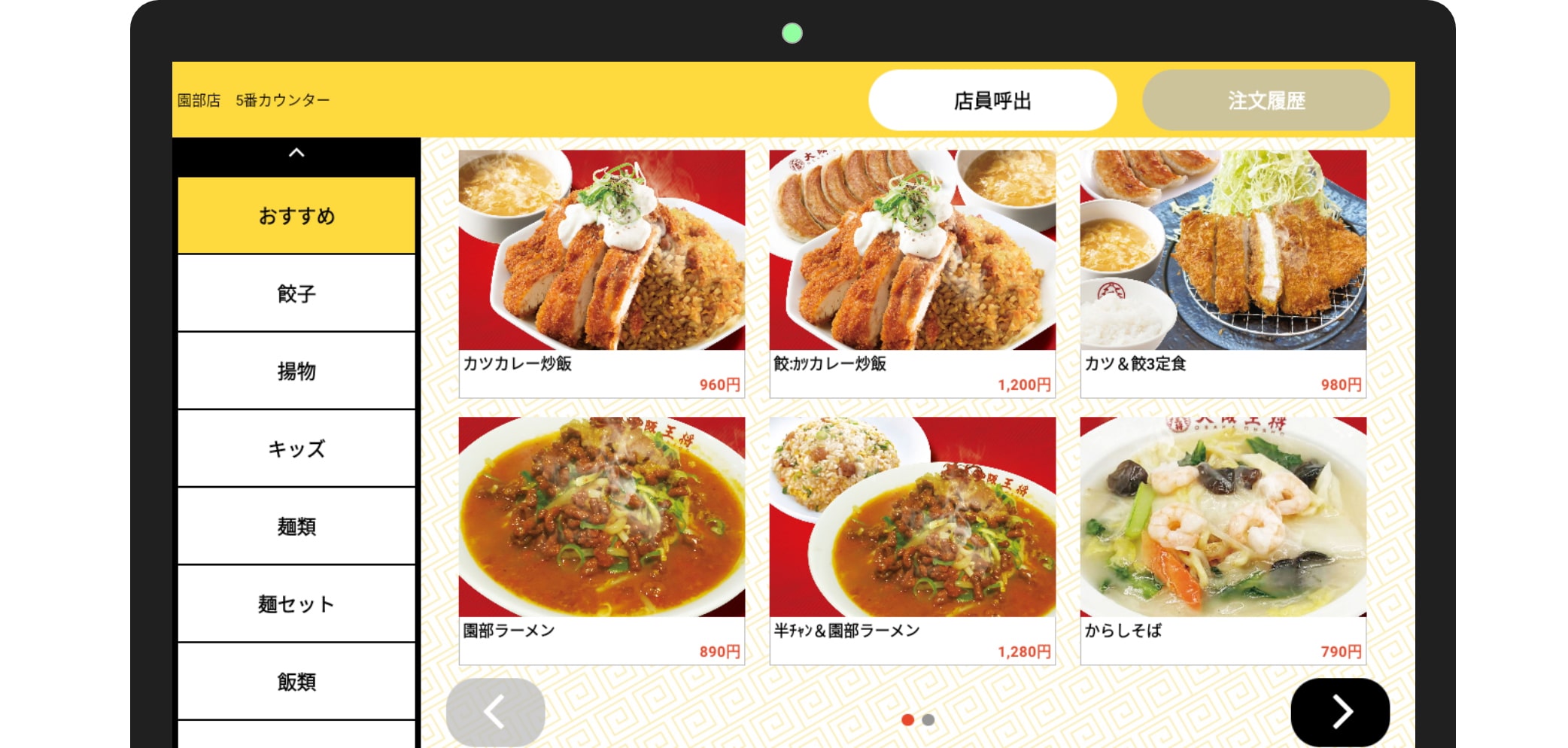Open the 揚物 category

coord(296,371)
